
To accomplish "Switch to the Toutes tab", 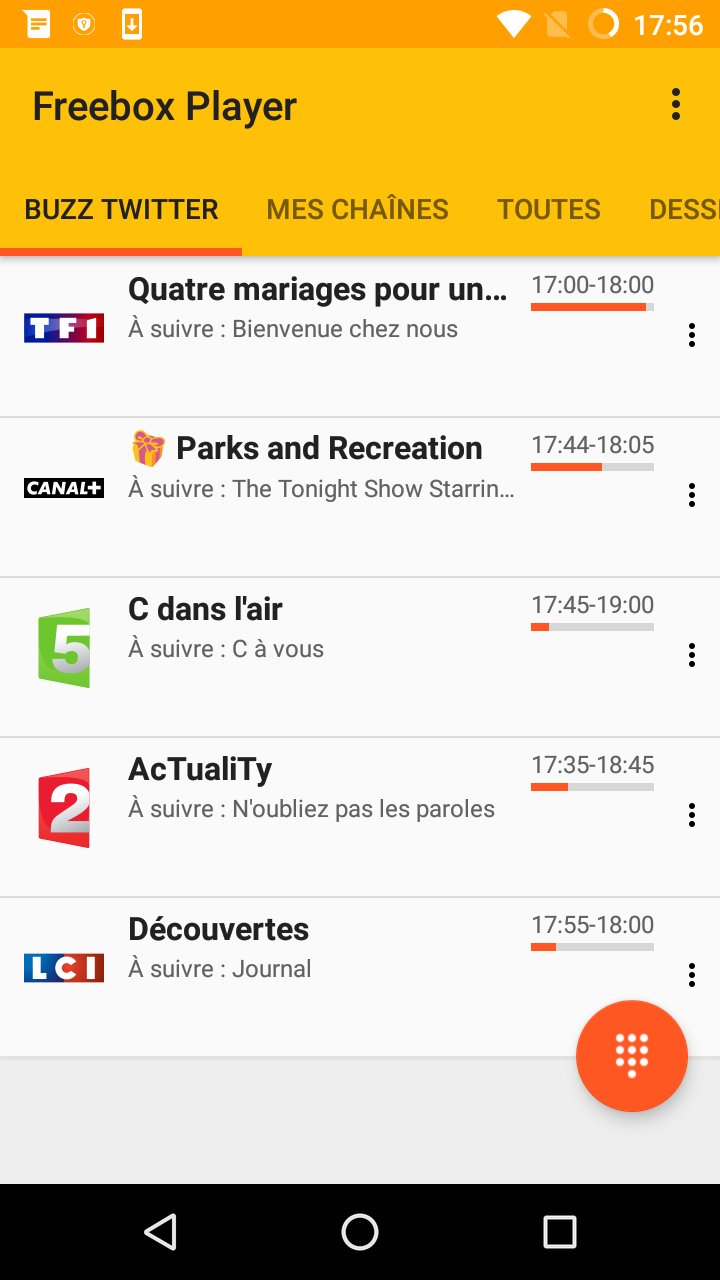I will coord(549,209).
